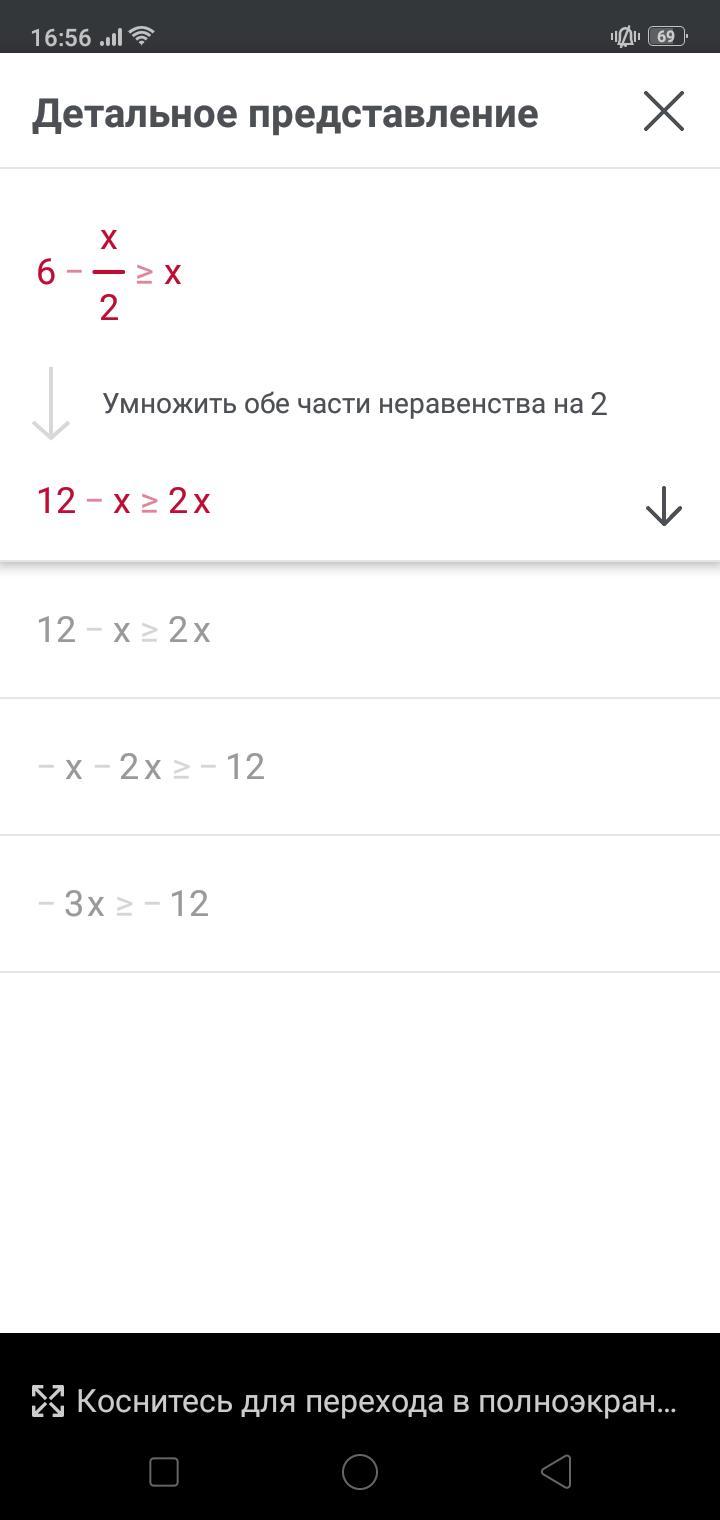Close the detailed view with the X
This screenshot has height=1520, width=720.
[663, 111]
